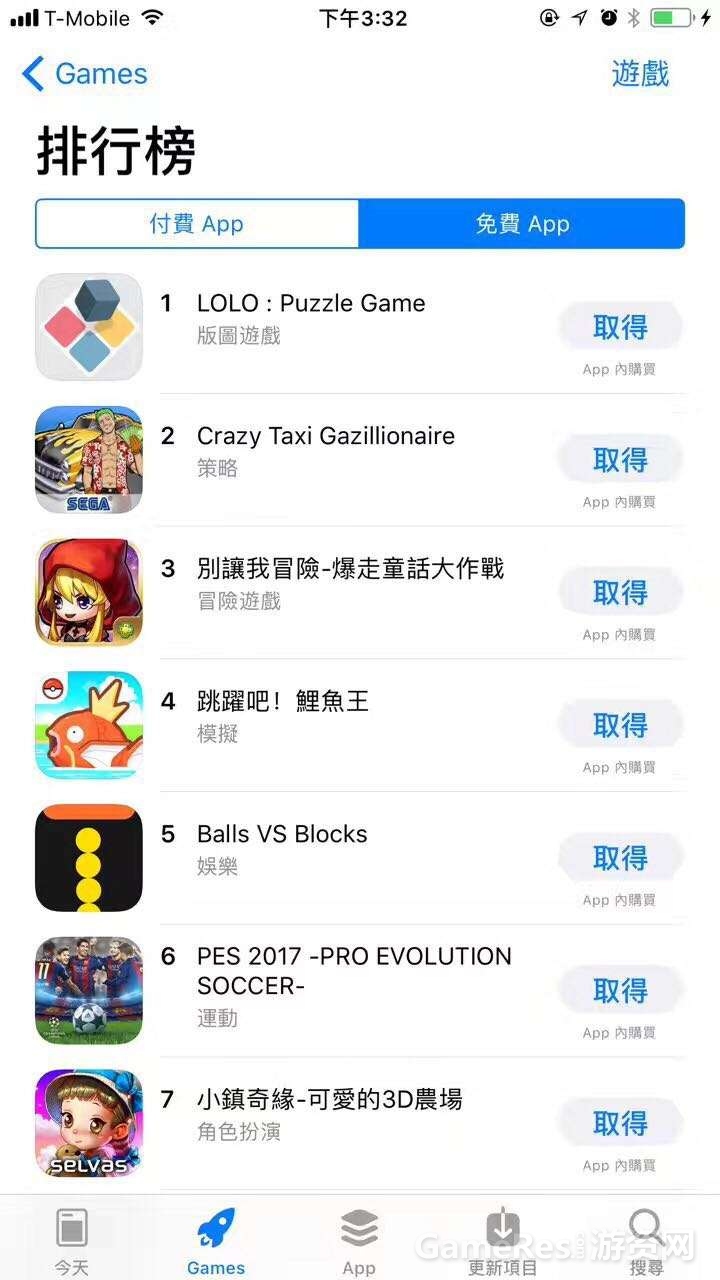
Task: Open 別讓我冒險-爆走童話大作戰 listing
Action: coord(350,569)
